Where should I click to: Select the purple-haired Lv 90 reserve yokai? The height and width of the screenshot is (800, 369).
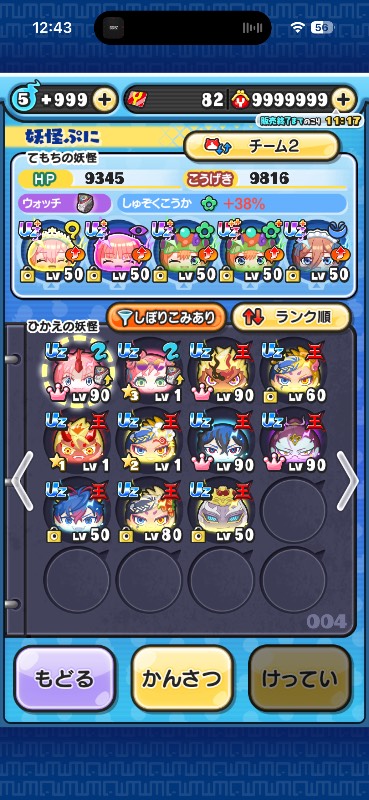click(294, 441)
